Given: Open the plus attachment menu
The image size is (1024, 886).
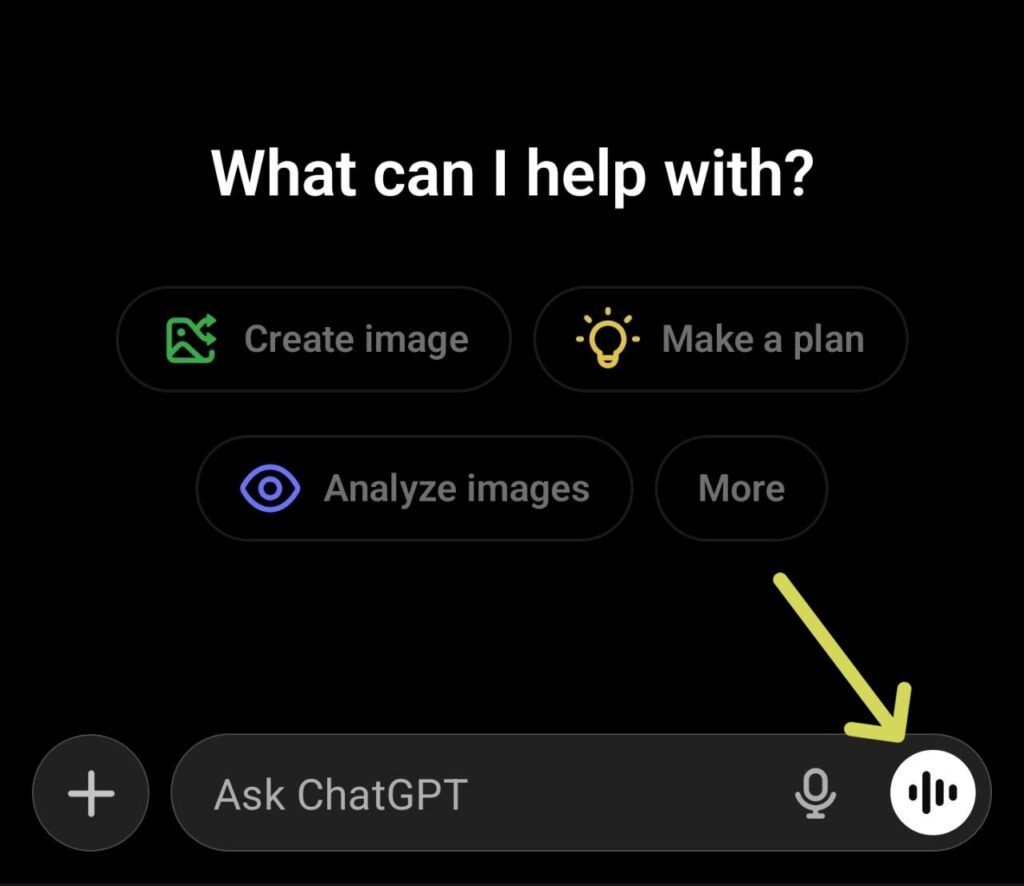Looking at the screenshot, I should tap(91, 794).
